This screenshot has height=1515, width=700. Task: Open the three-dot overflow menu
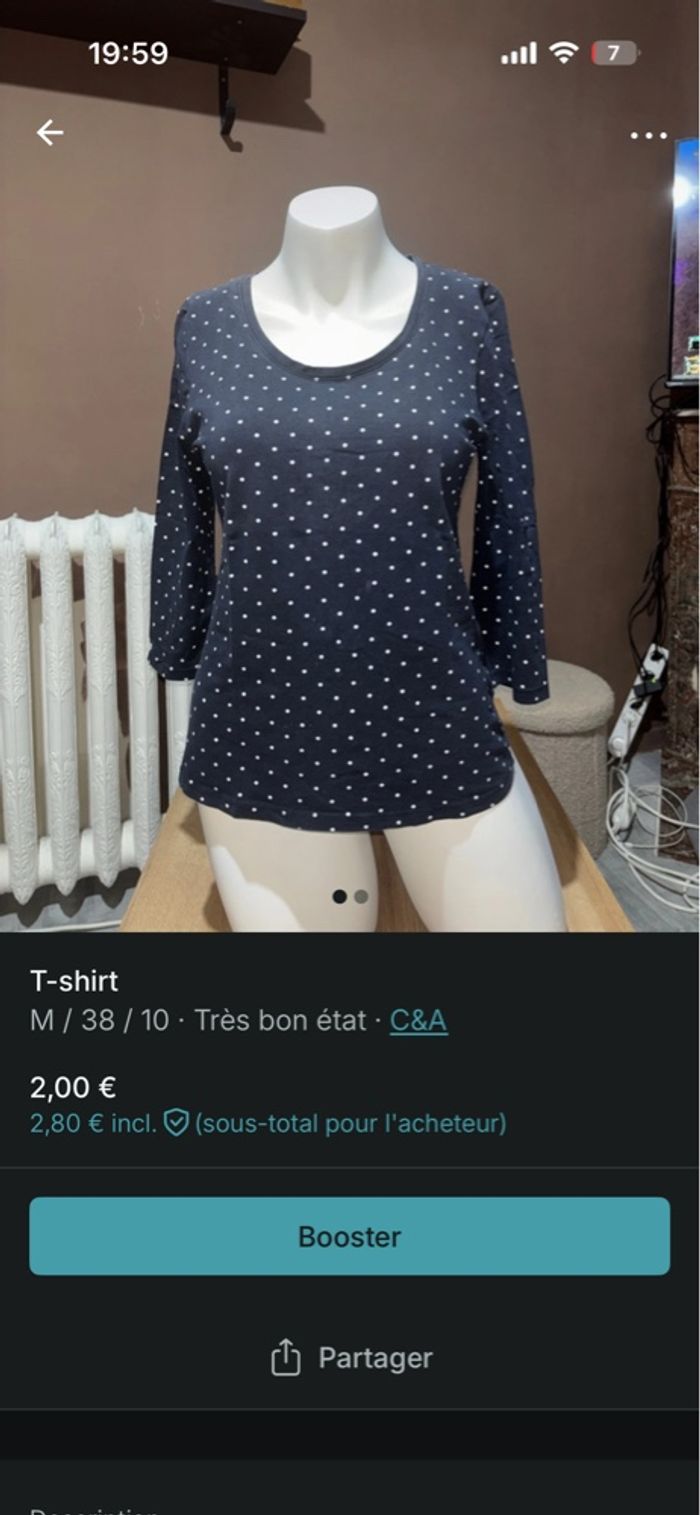(648, 135)
